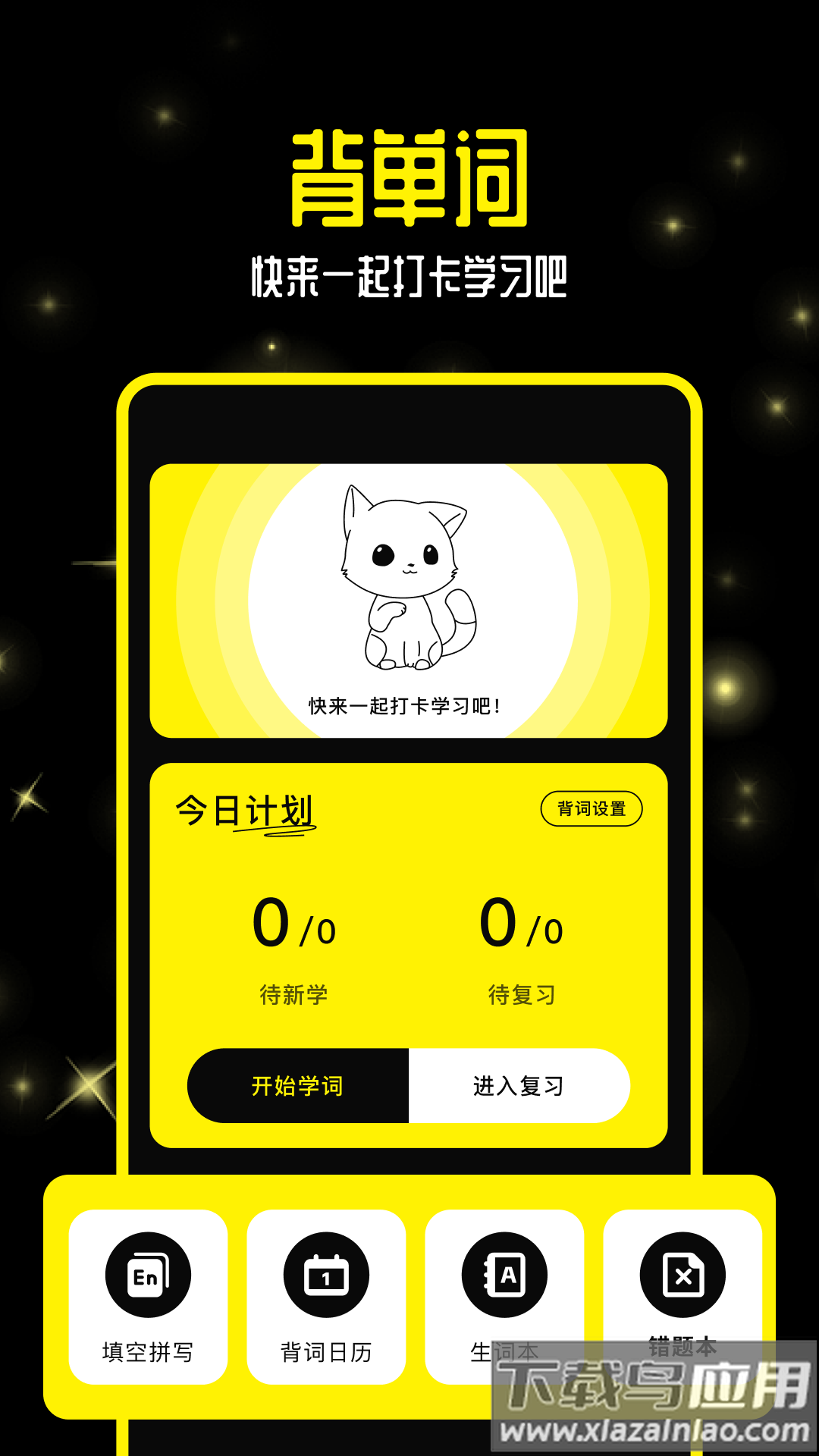Open 背词设置 word settings
Image resolution: width=819 pixels, height=1456 pixels.
(593, 809)
